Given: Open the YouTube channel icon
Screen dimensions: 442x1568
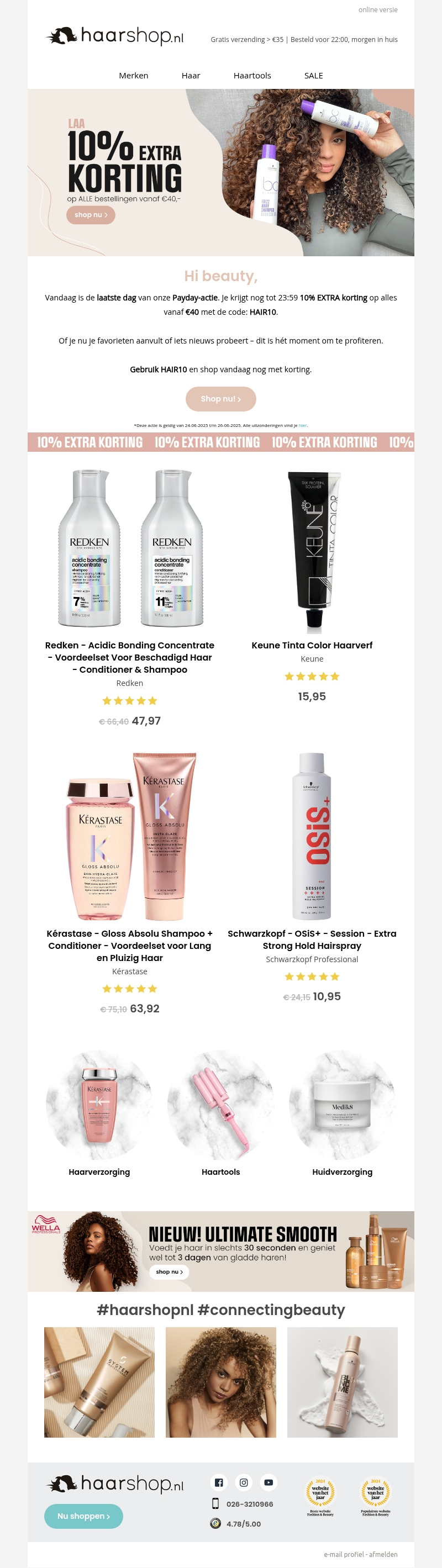Looking at the screenshot, I should click(x=269, y=1482).
